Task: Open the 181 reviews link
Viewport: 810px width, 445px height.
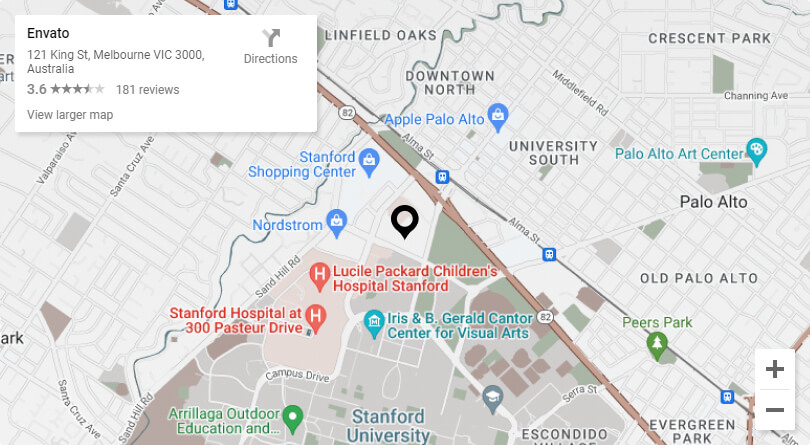Action: point(147,90)
